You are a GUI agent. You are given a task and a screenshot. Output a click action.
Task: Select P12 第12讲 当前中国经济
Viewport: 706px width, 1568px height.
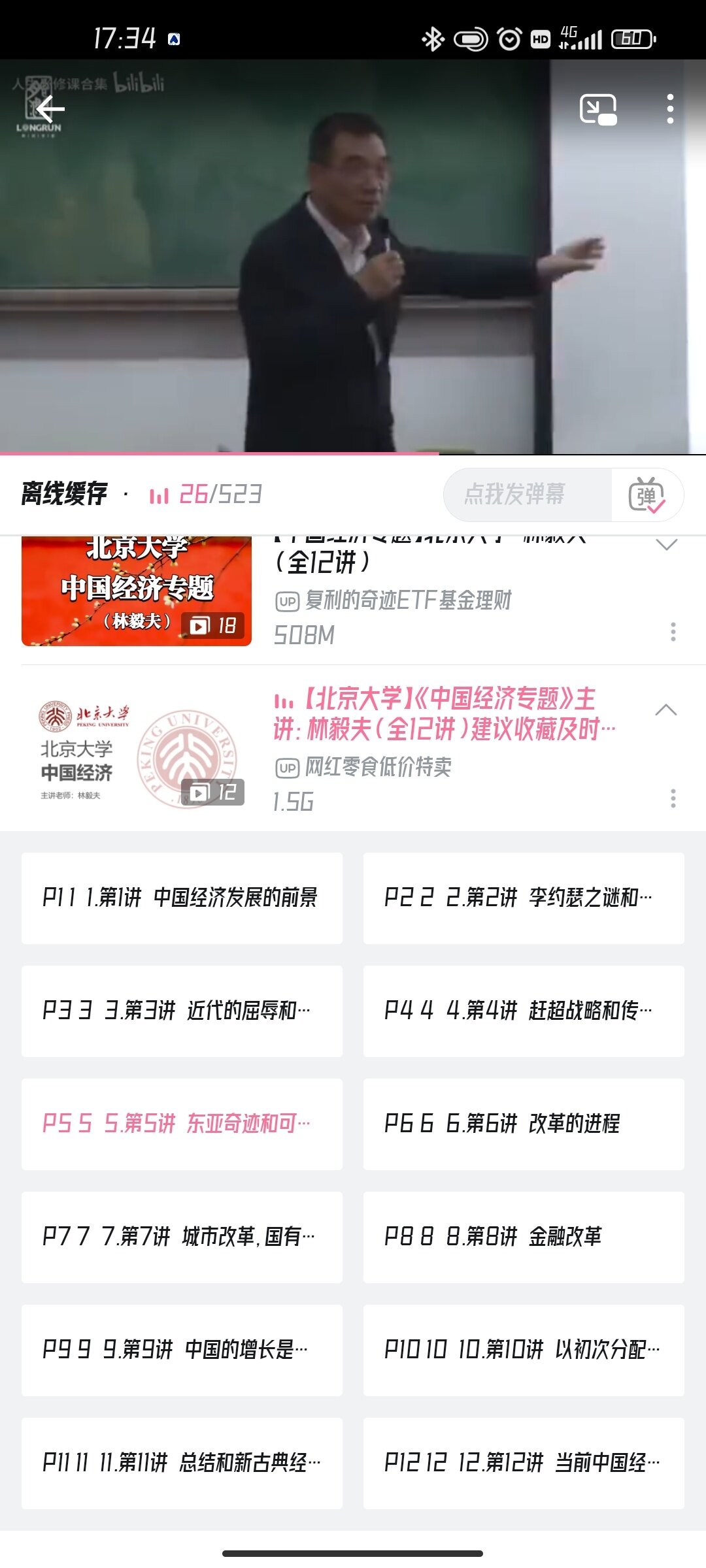(524, 1463)
